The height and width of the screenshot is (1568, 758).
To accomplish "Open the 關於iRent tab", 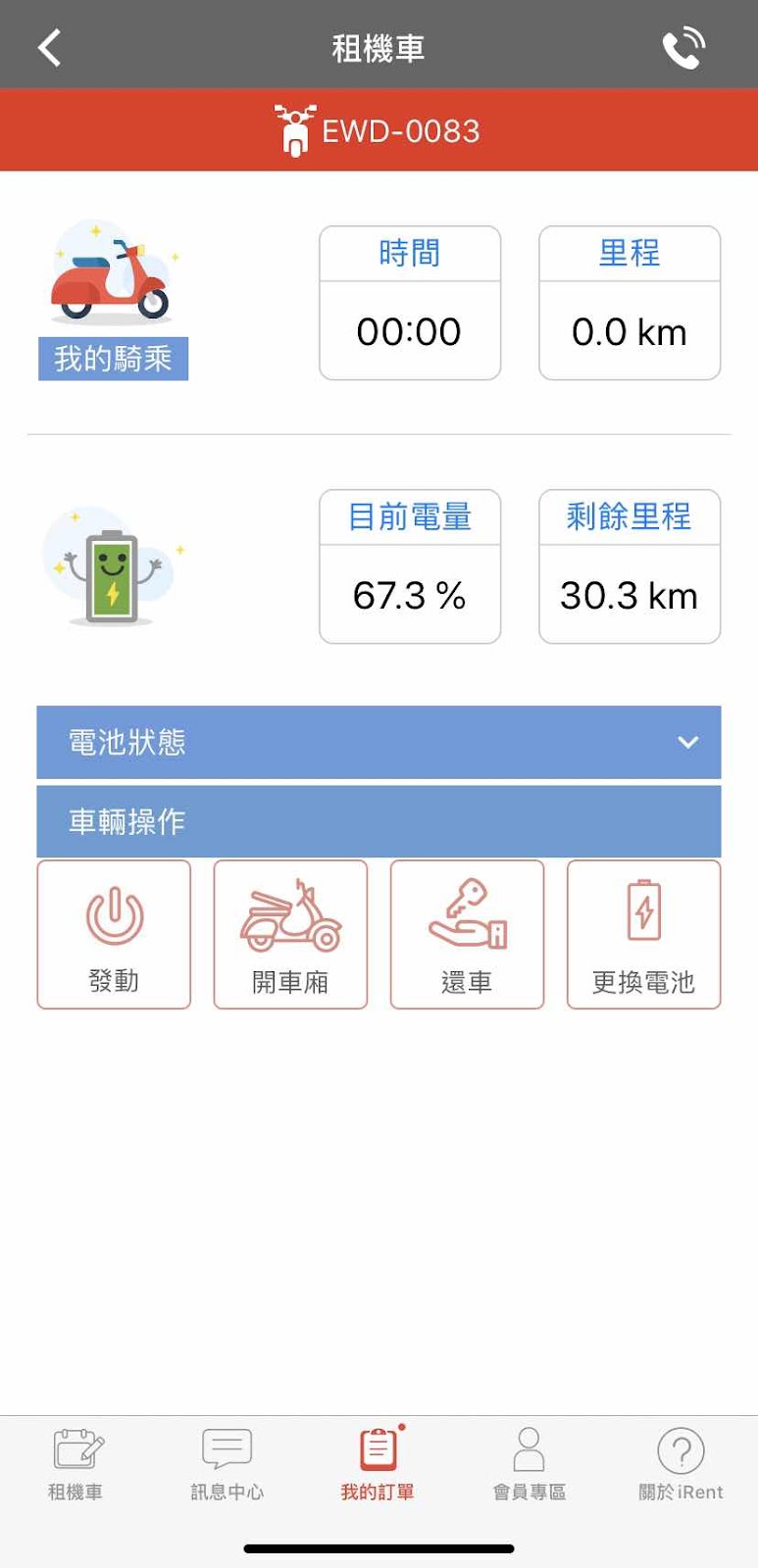I will 681,1464.
